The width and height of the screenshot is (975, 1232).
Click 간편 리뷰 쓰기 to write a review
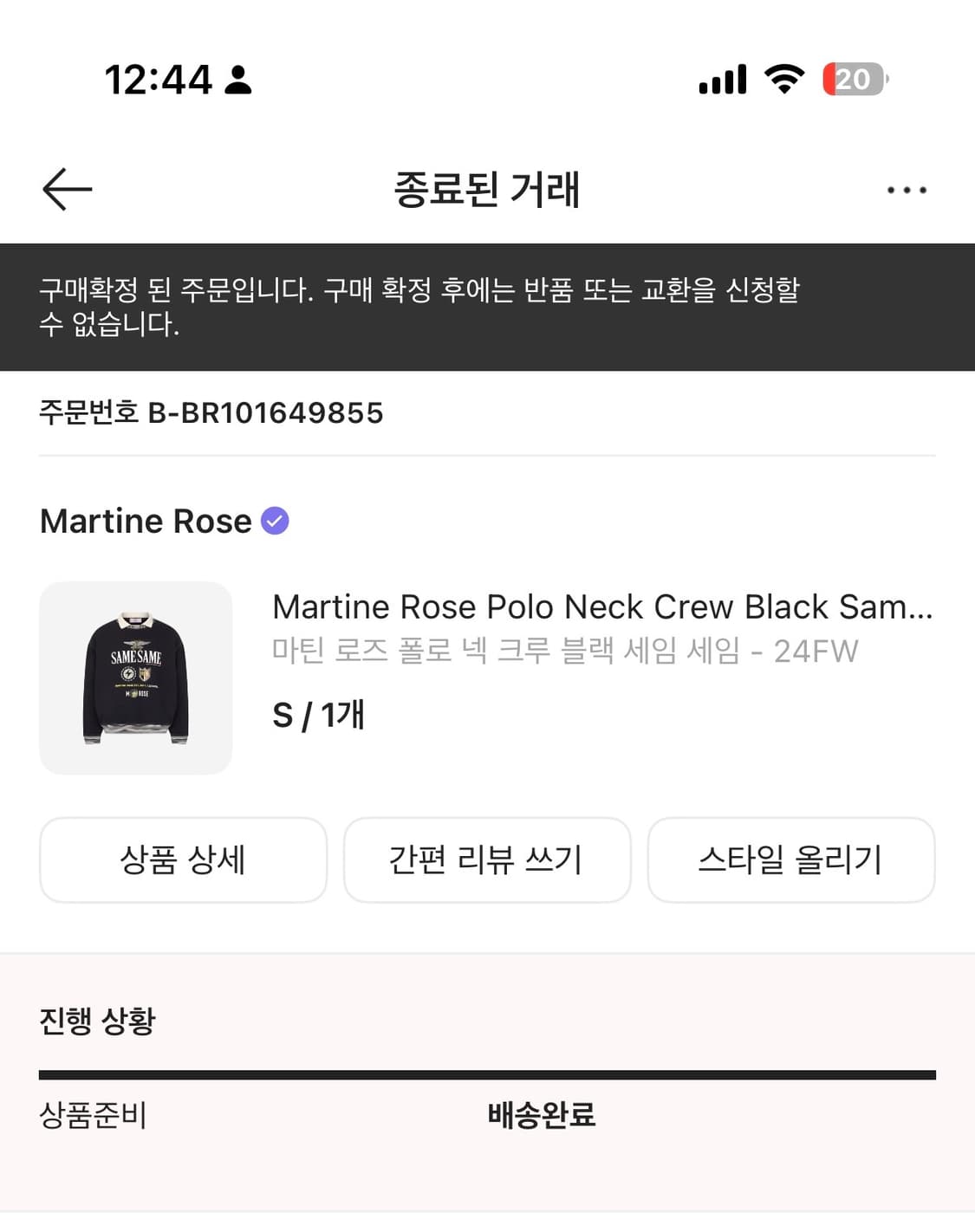pos(487,859)
